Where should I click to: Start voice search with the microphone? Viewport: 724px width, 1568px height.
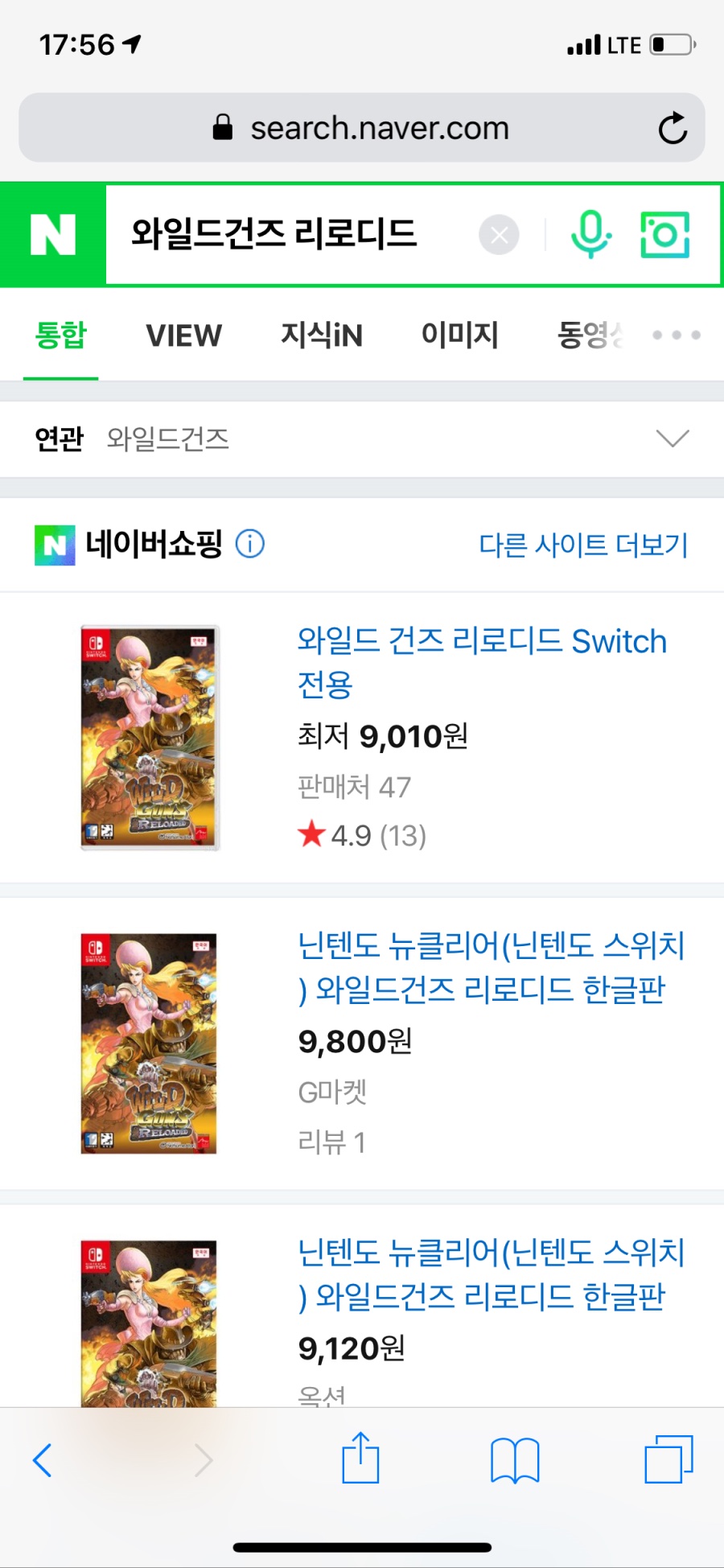591,234
